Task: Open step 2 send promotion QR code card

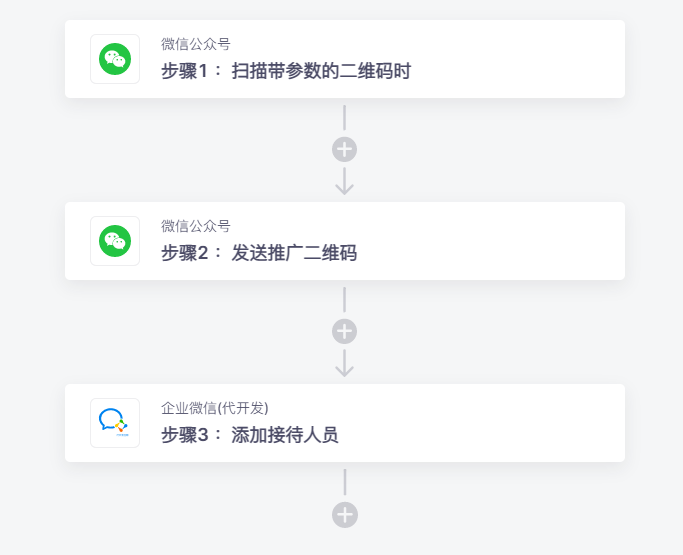Action: pos(344,241)
